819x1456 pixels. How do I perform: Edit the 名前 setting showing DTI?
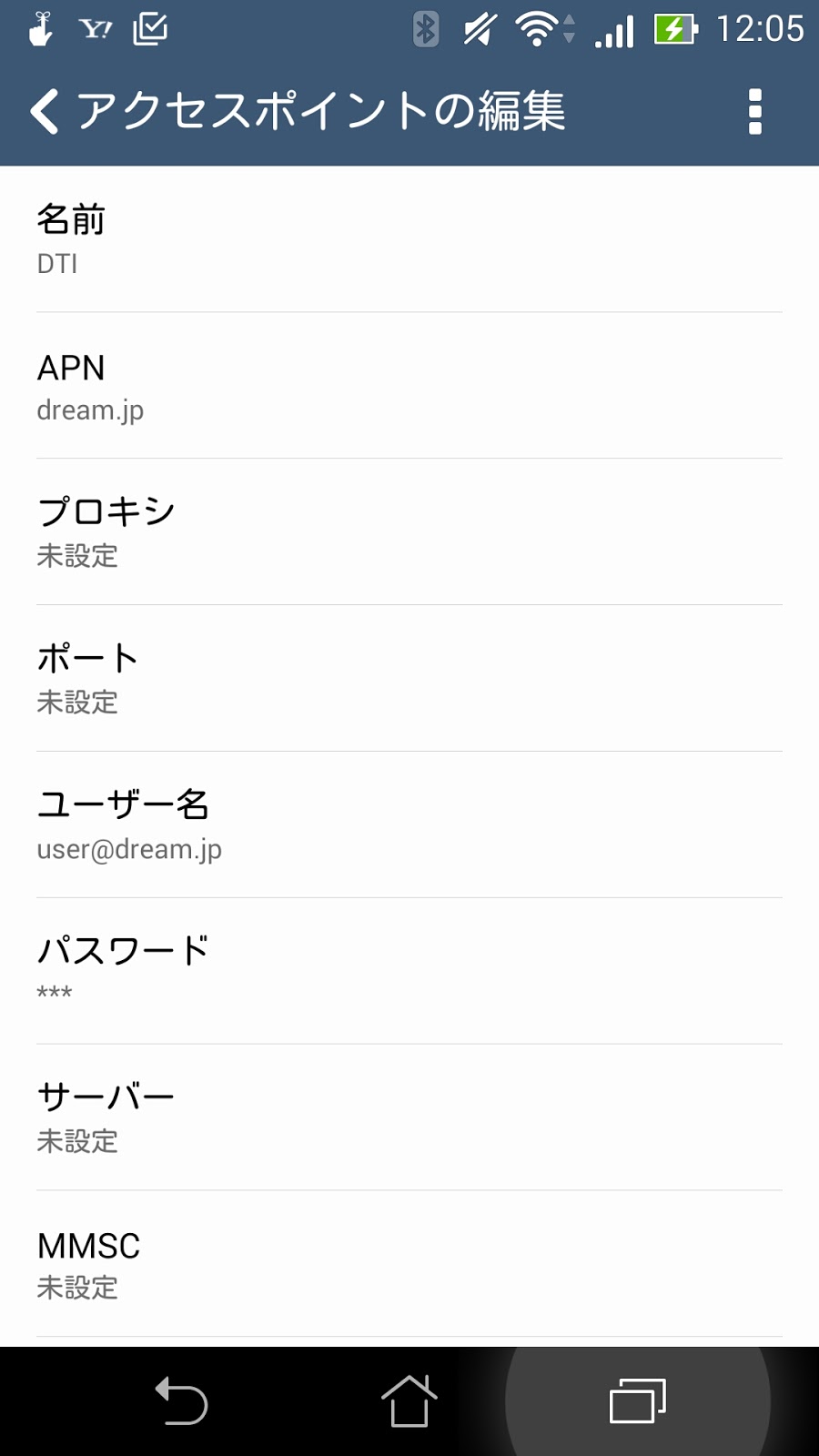[409, 240]
